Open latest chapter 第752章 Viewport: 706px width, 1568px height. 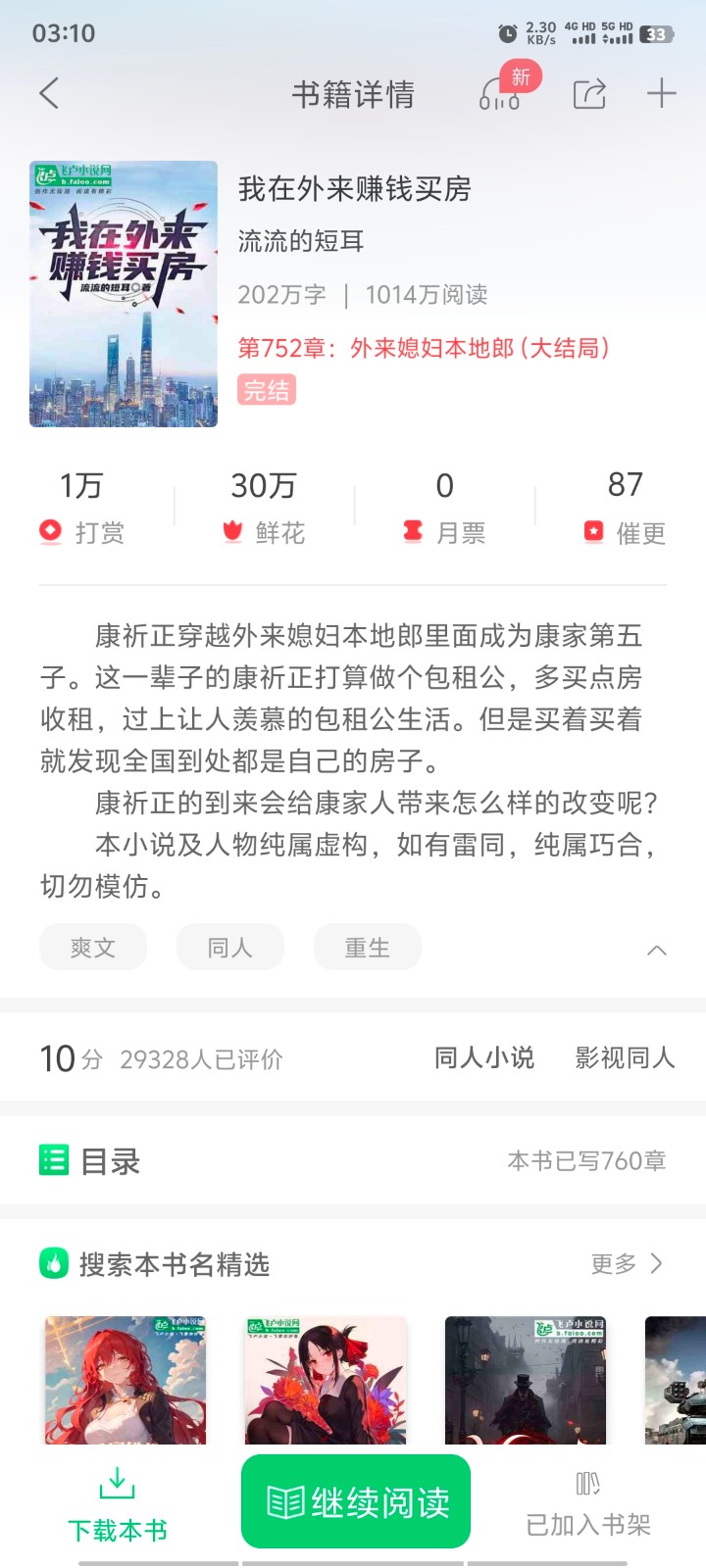pyautogui.click(x=424, y=348)
